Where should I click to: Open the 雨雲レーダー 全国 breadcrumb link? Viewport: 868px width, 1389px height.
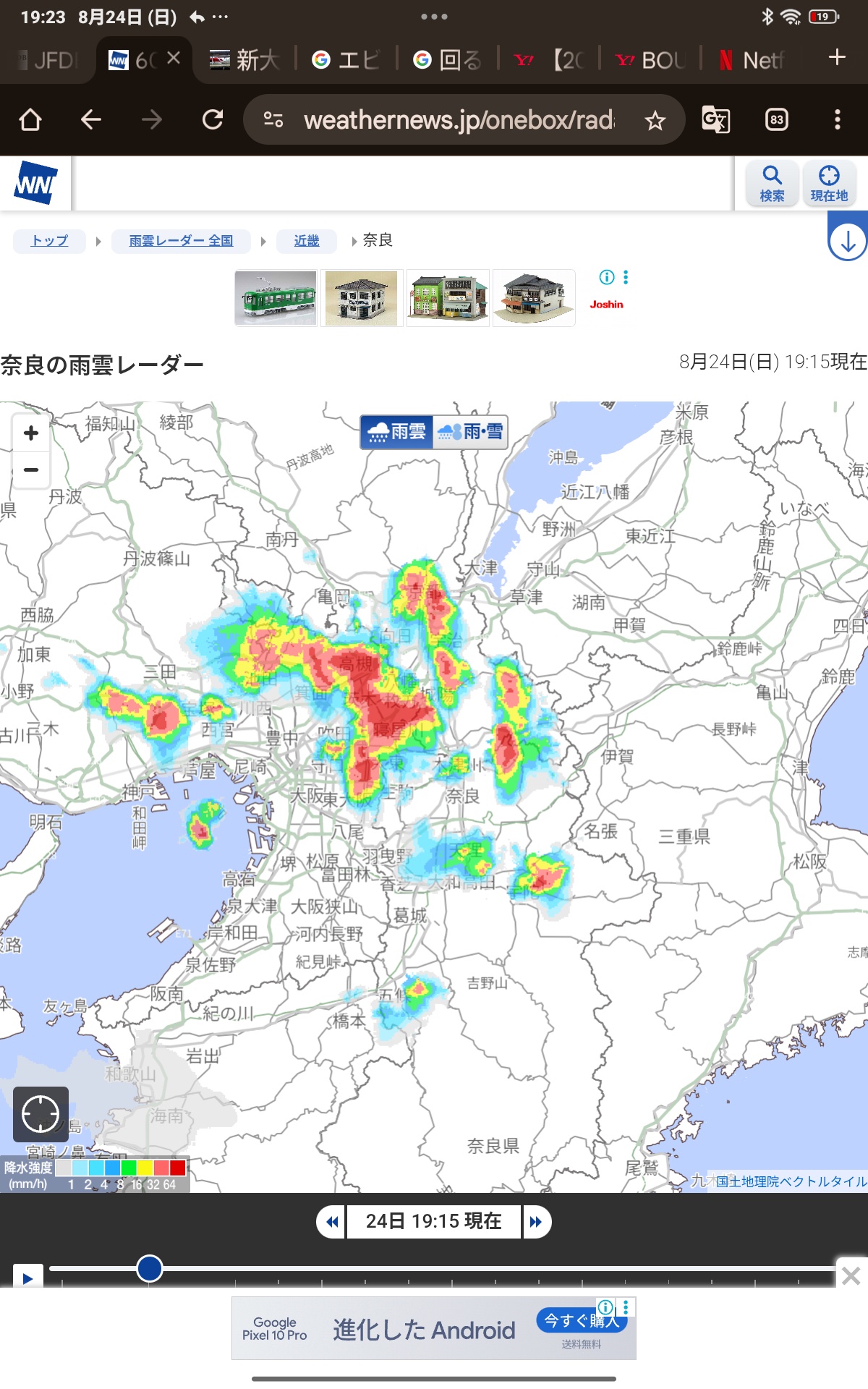[181, 241]
